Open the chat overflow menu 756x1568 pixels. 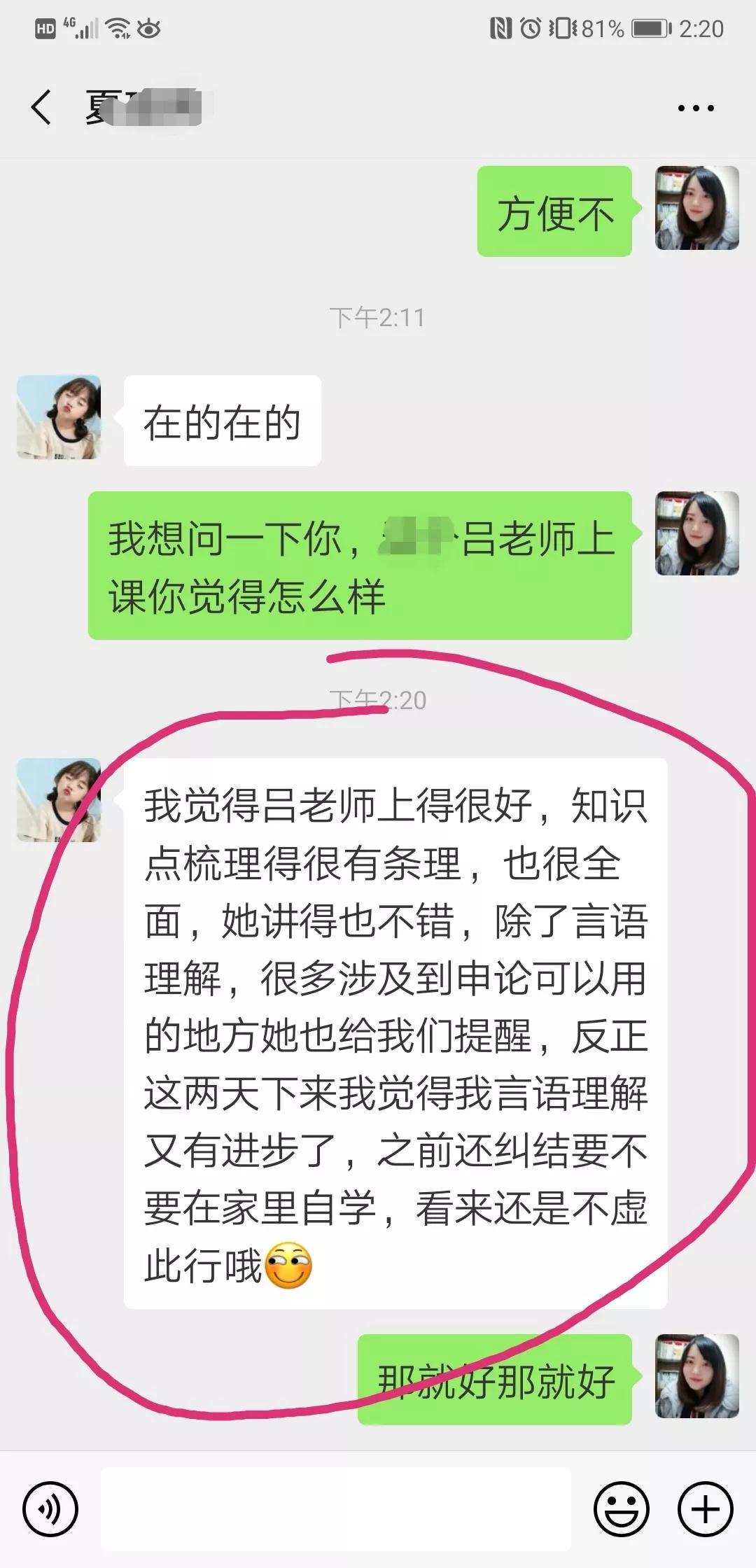(x=695, y=108)
